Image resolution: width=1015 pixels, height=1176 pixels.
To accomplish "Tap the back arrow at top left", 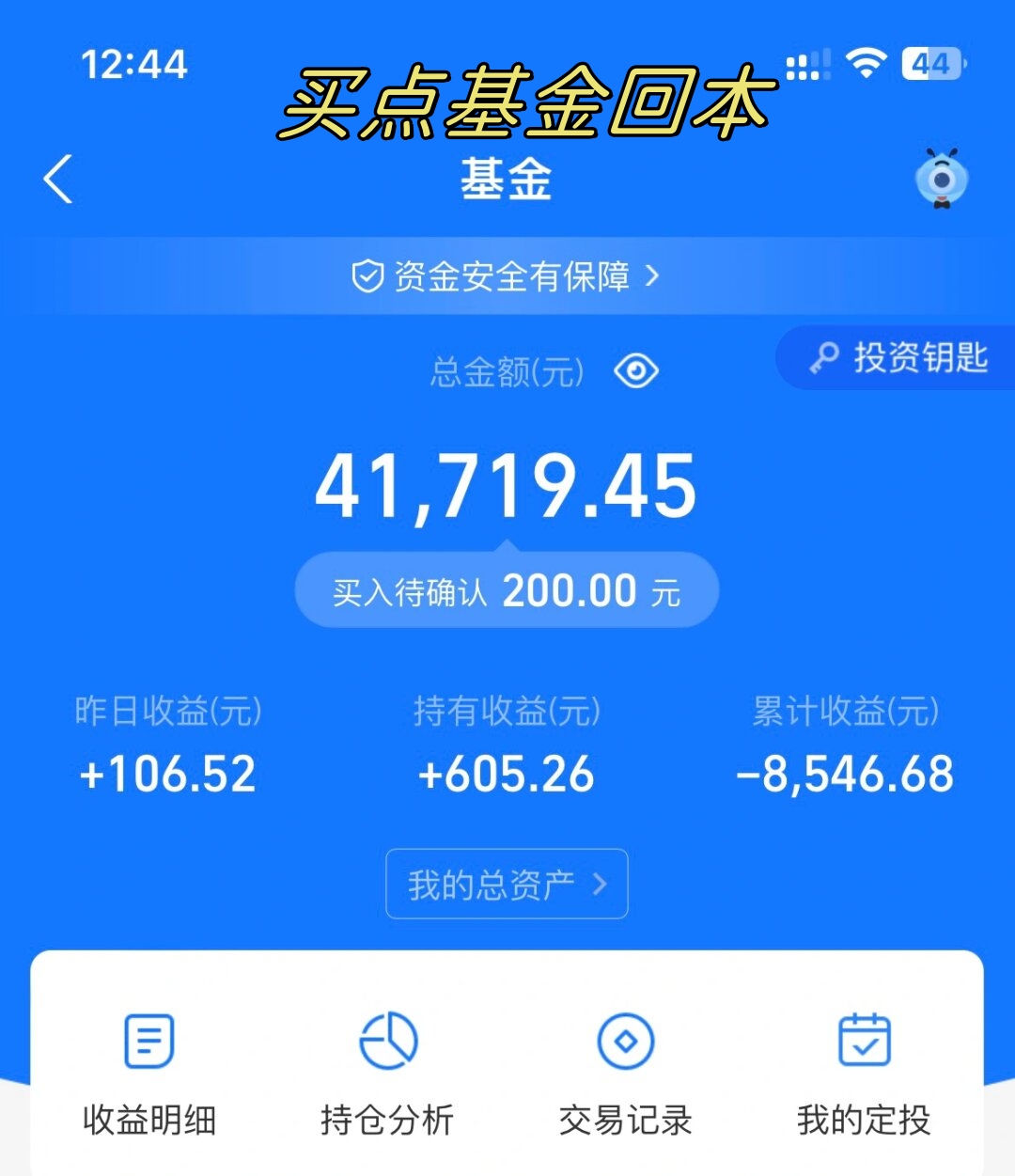I will click(58, 180).
